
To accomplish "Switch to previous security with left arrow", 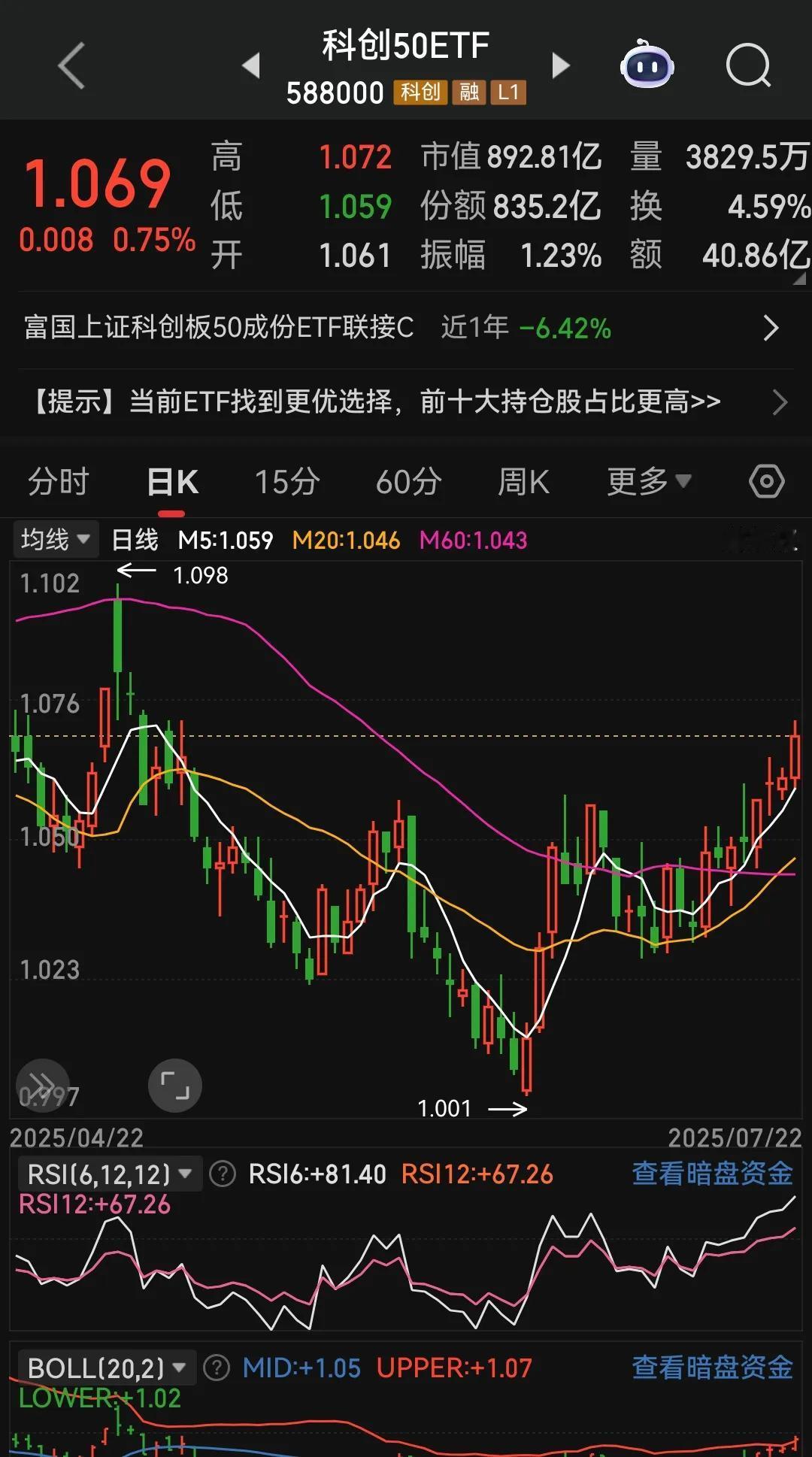I will 252,66.
